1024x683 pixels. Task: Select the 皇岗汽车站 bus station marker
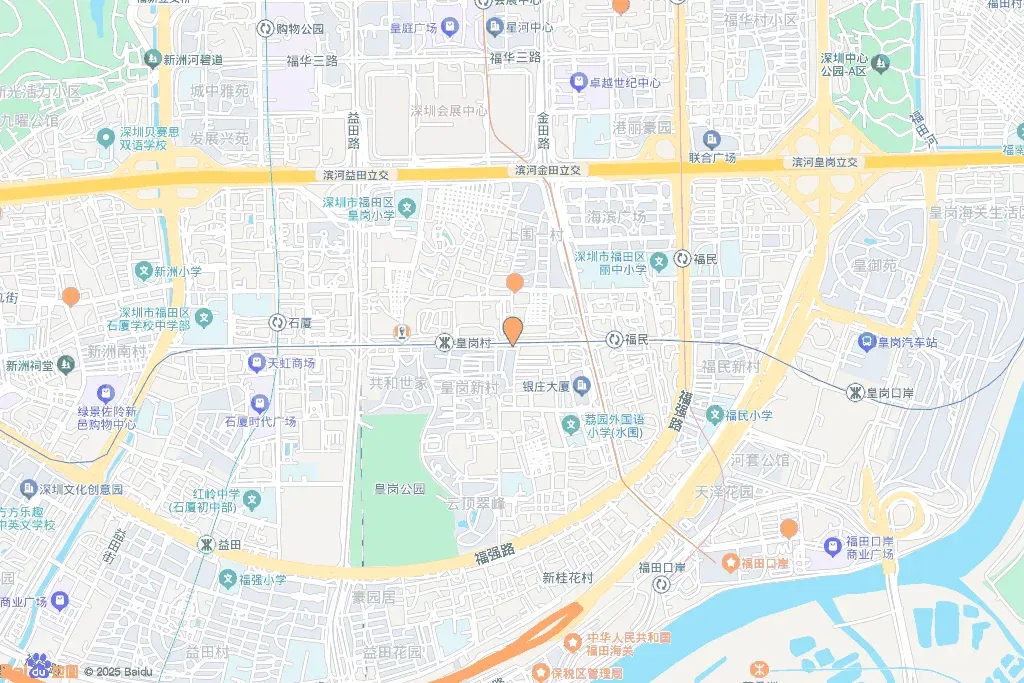pos(866,342)
